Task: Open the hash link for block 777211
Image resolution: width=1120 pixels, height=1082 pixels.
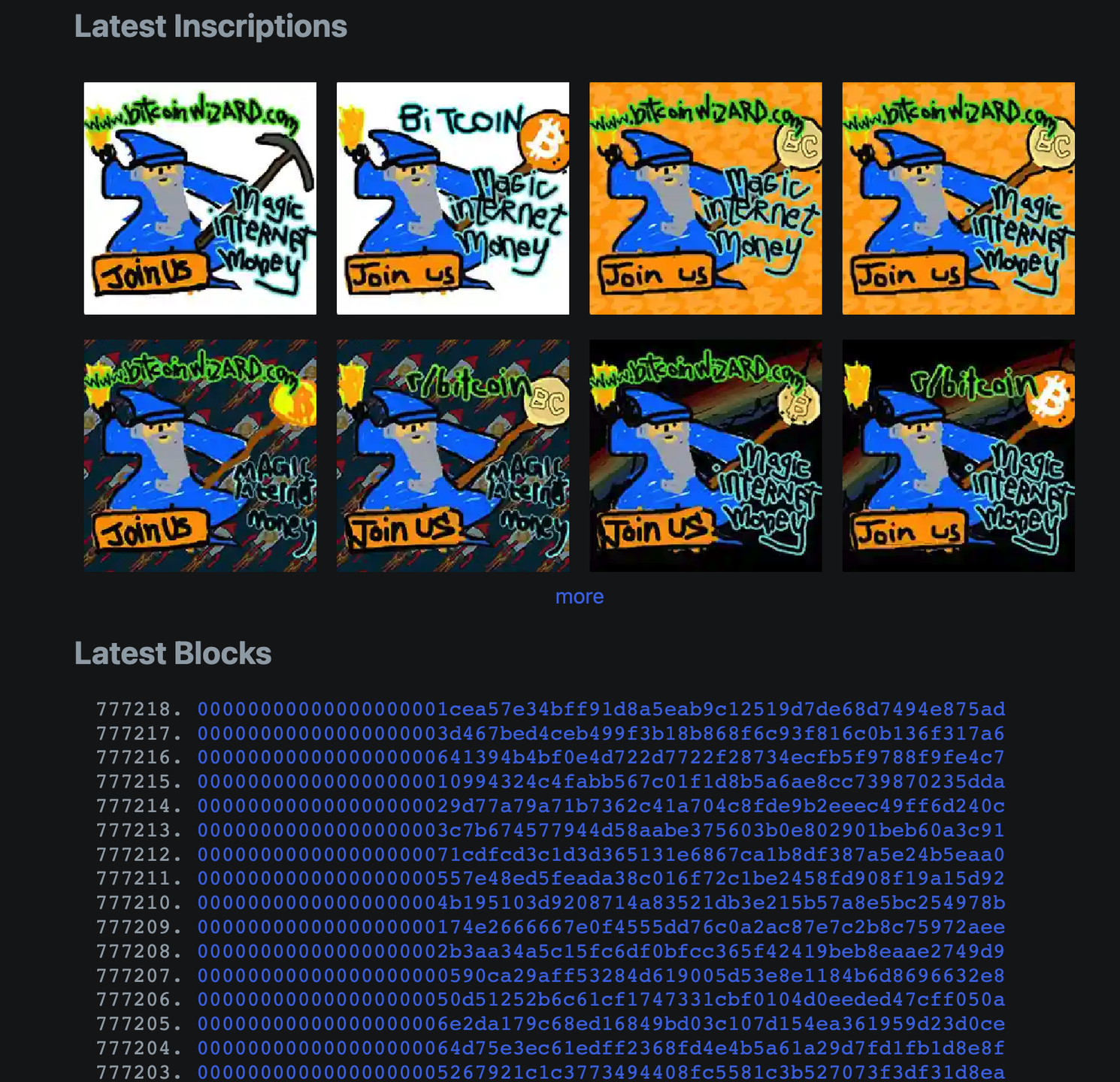Action: click(601, 878)
